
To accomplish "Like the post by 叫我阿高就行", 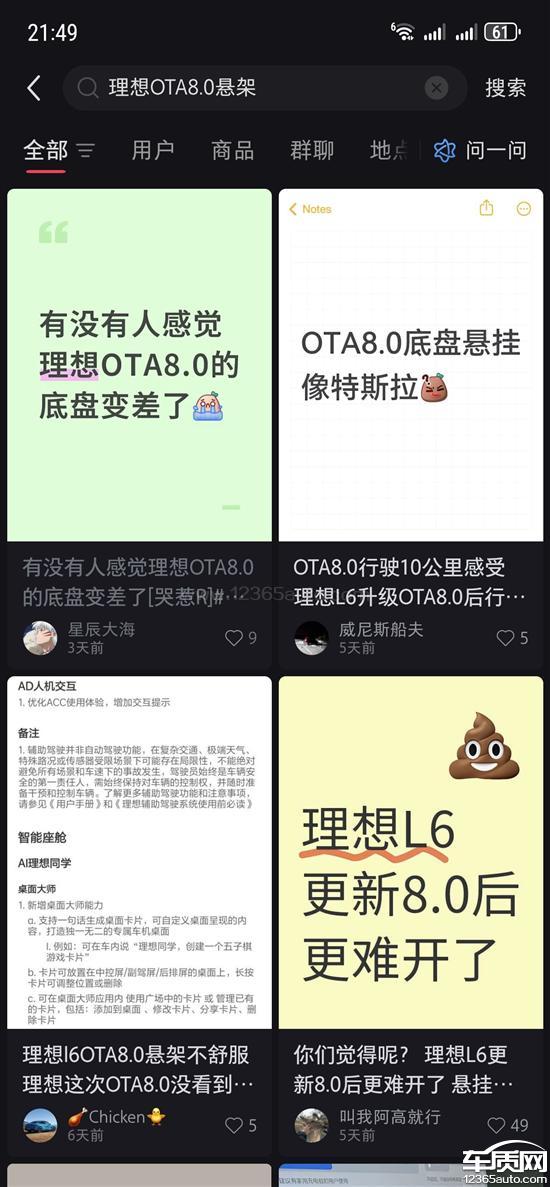I will click(508, 1125).
